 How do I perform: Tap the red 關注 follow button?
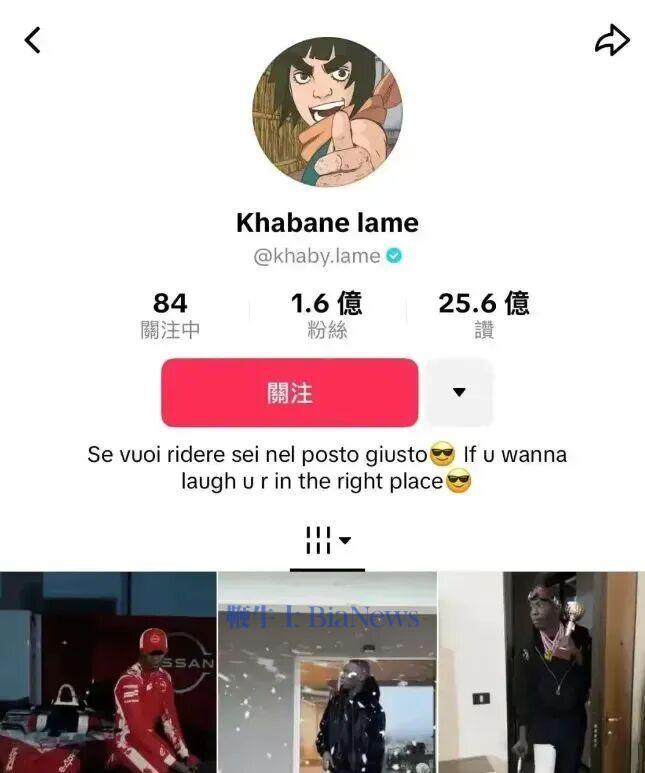click(x=289, y=393)
